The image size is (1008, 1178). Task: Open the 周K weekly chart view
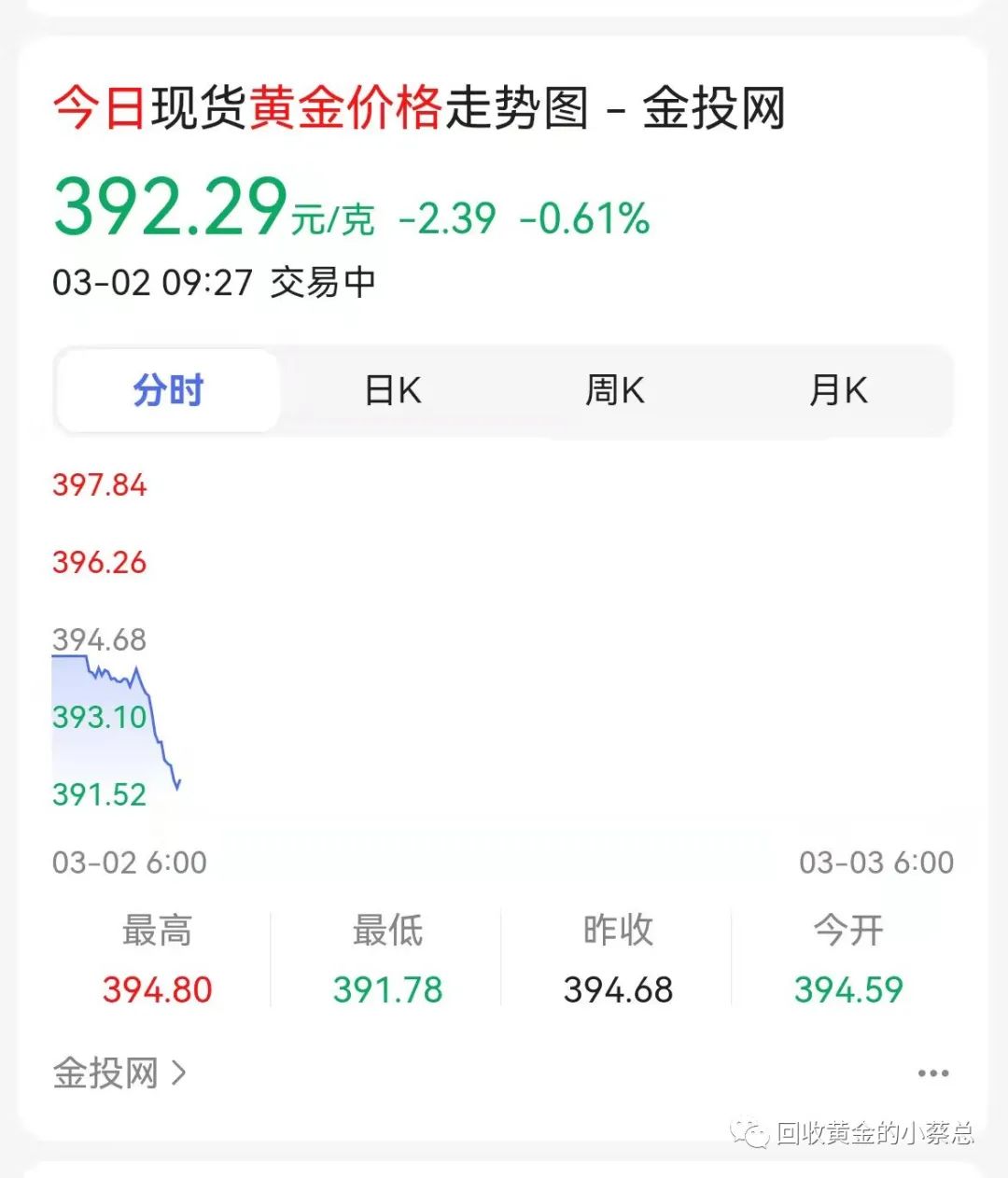[x=616, y=391]
